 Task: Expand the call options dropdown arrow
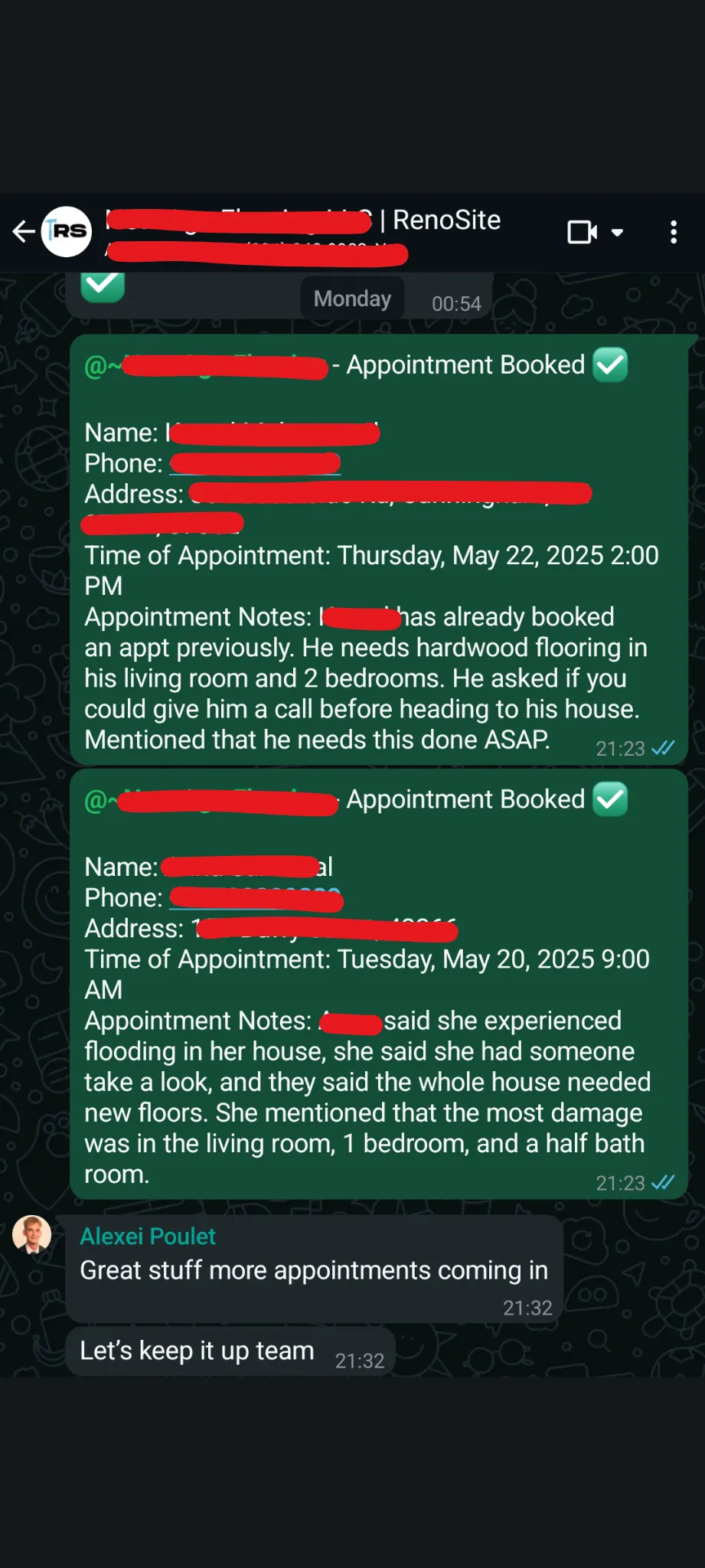(617, 232)
